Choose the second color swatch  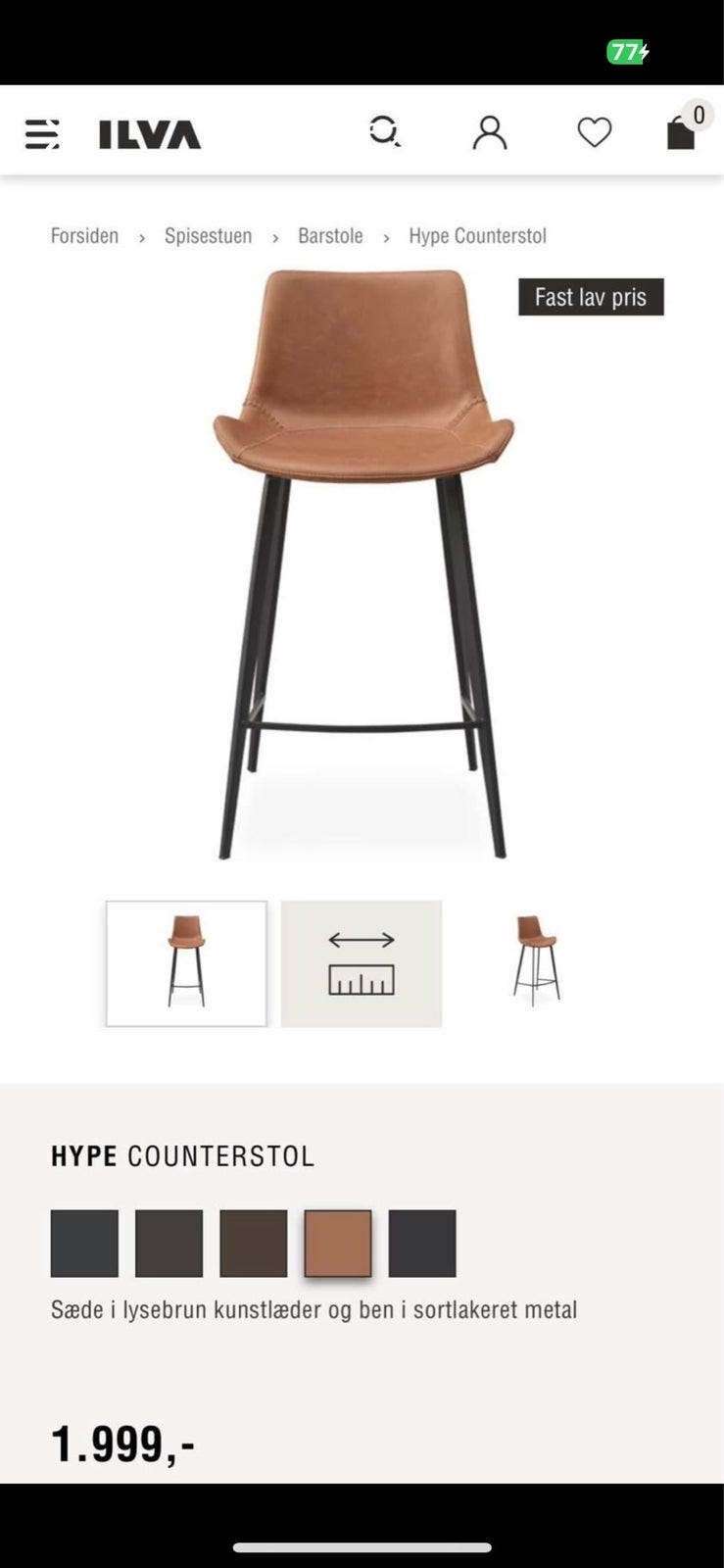click(169, 1244)
